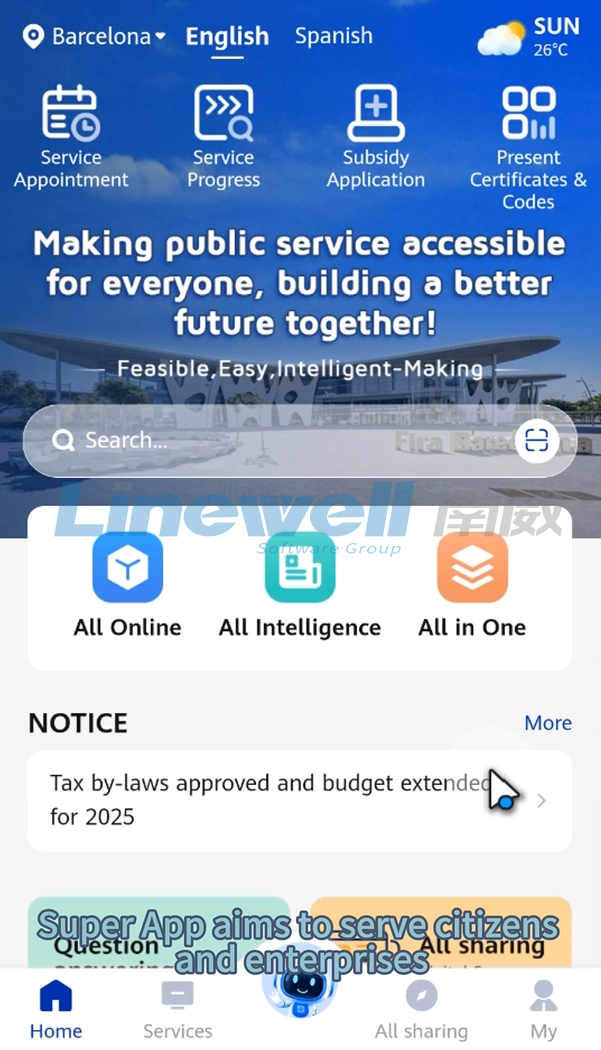Open Service Appointment

(x=71, y=137)
